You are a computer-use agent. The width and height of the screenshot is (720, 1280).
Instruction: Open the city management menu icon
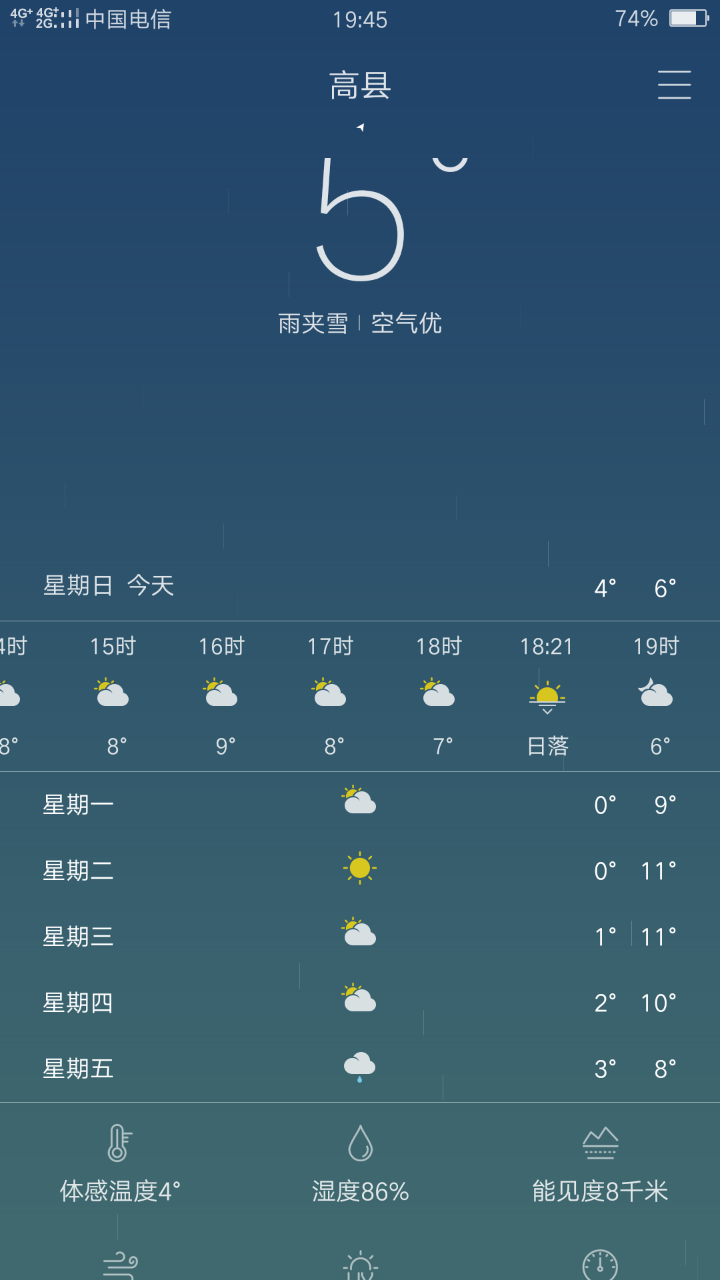[x=674, y=85]
